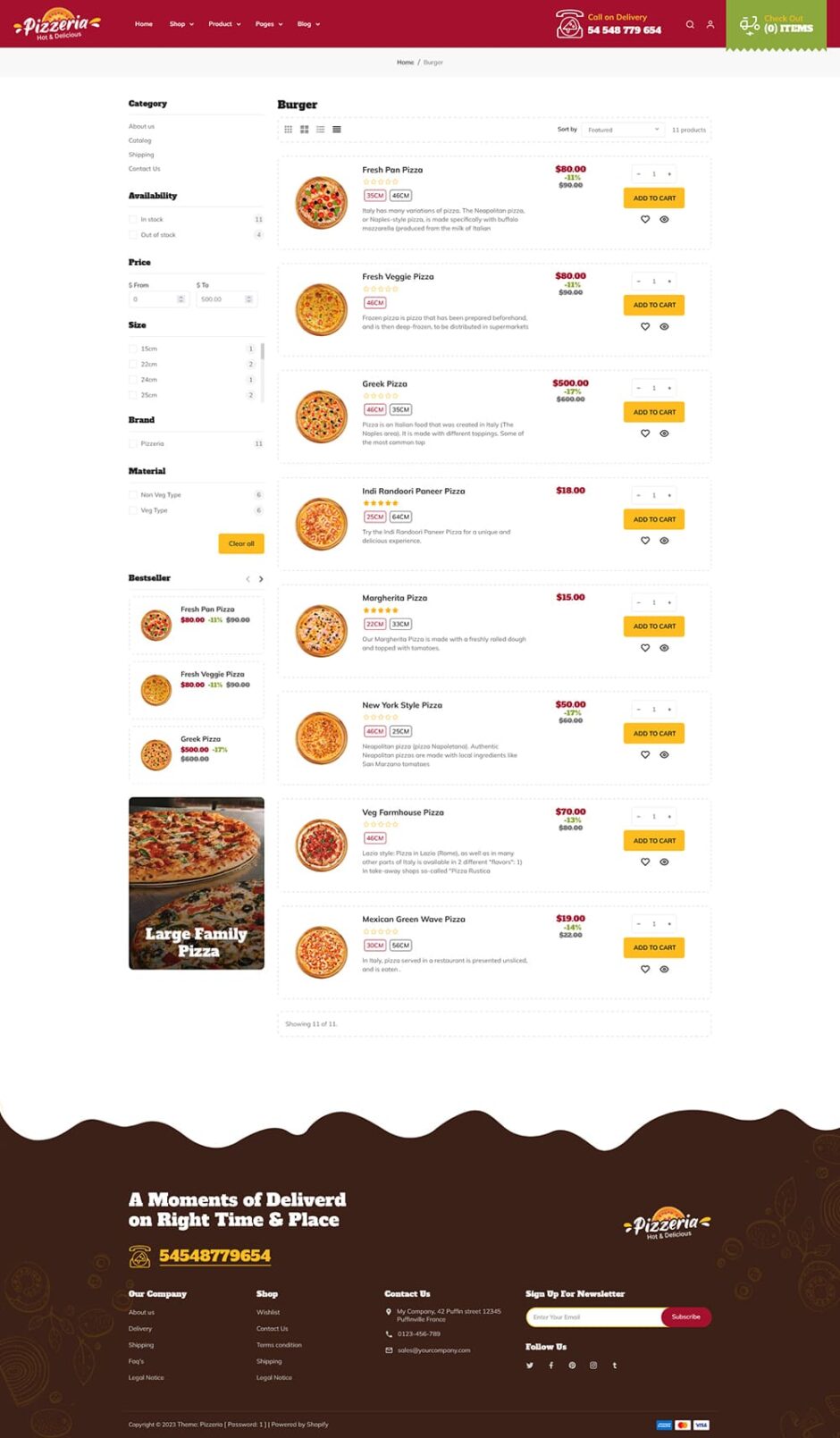
Task: Add Fresh Pan Pizza to cart
Action: tap(654, 198)
